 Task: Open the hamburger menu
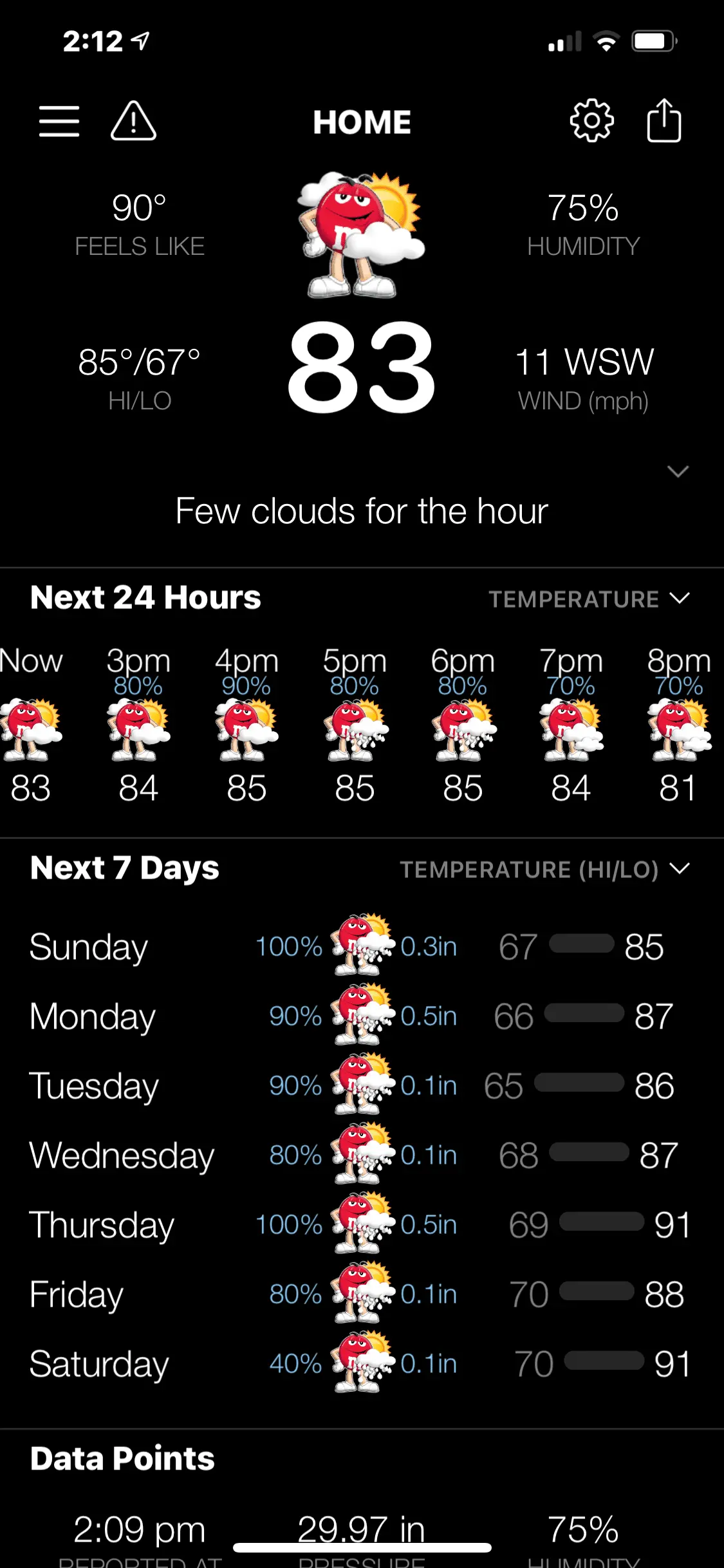tap(59, 121)
